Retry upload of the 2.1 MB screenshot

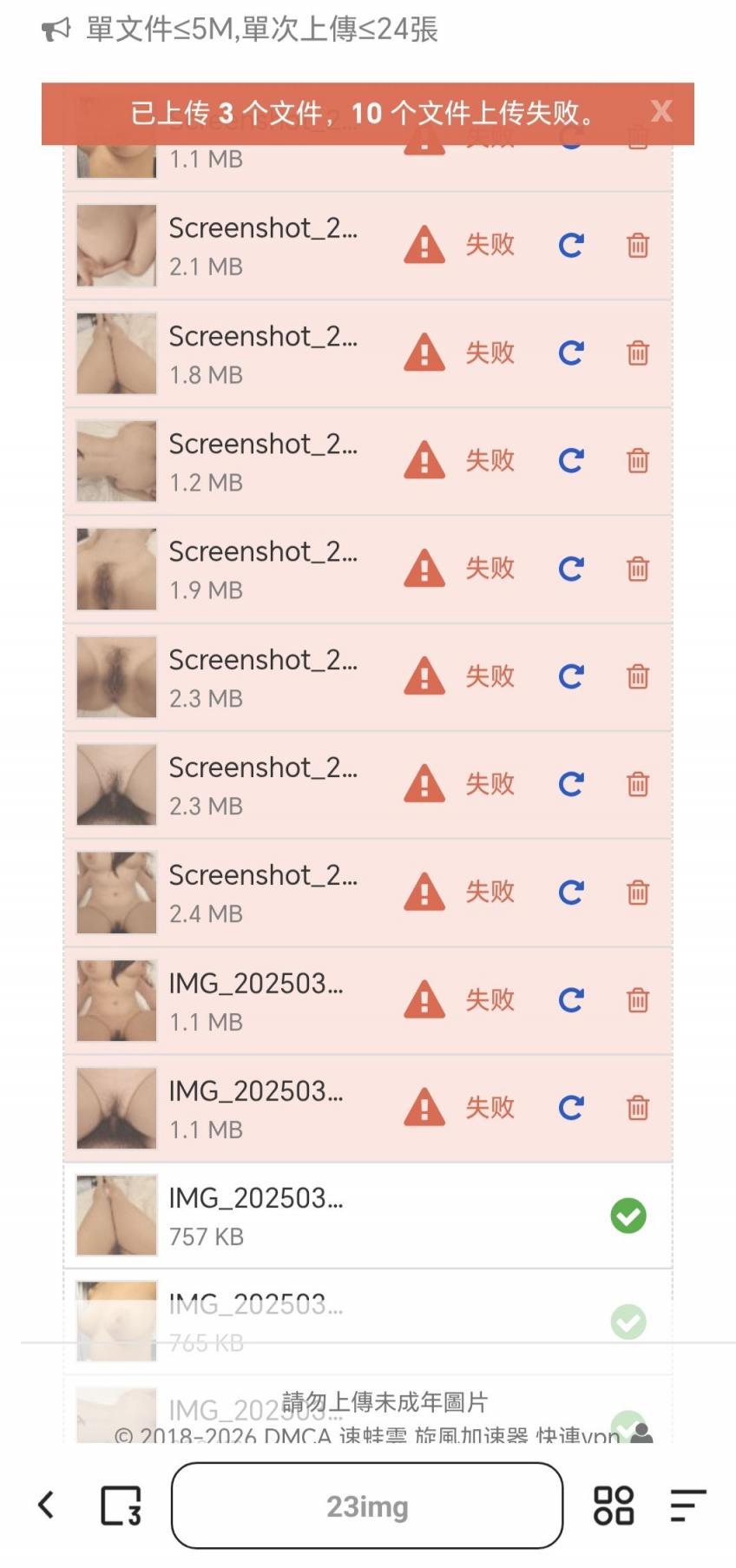pyautogui.click(x=571, y=246)
